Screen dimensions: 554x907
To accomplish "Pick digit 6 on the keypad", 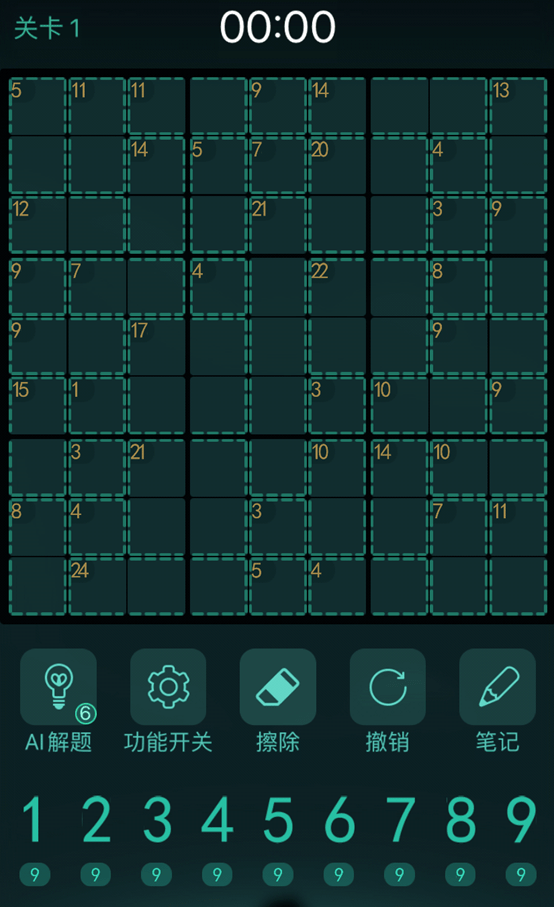I will (x=339, y=818).
